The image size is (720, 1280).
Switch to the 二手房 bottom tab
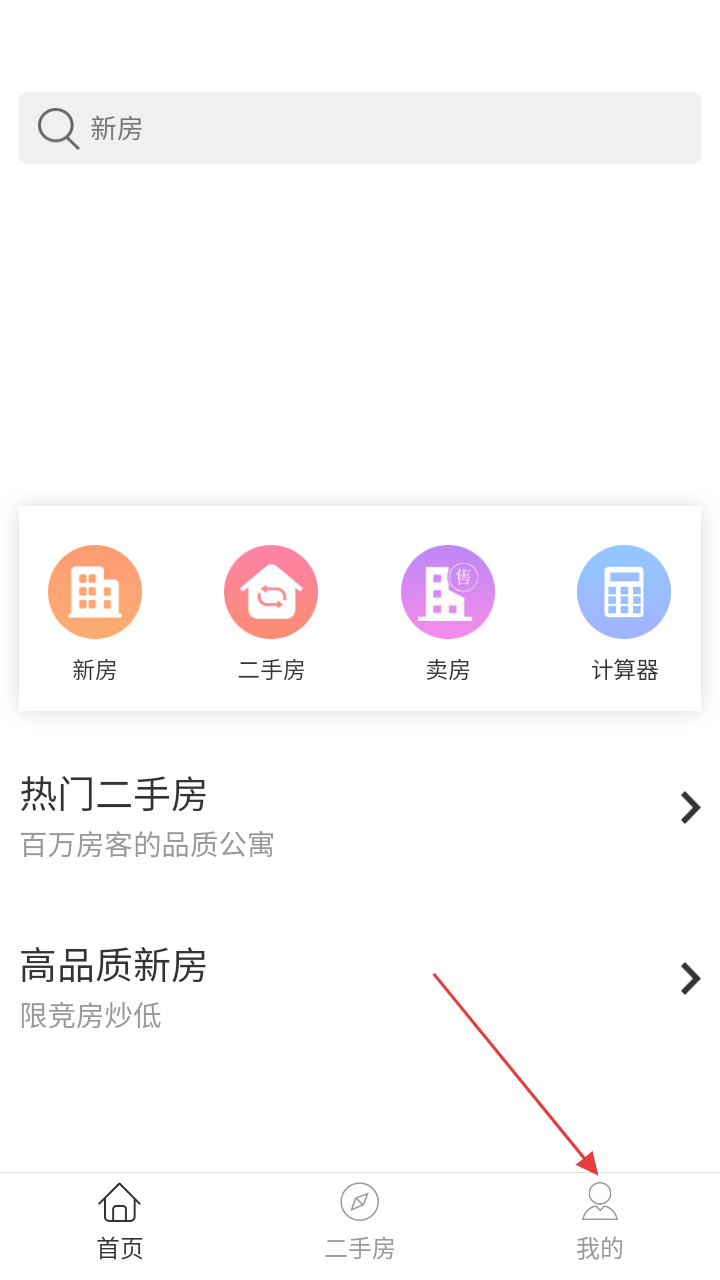(360, 1222)
